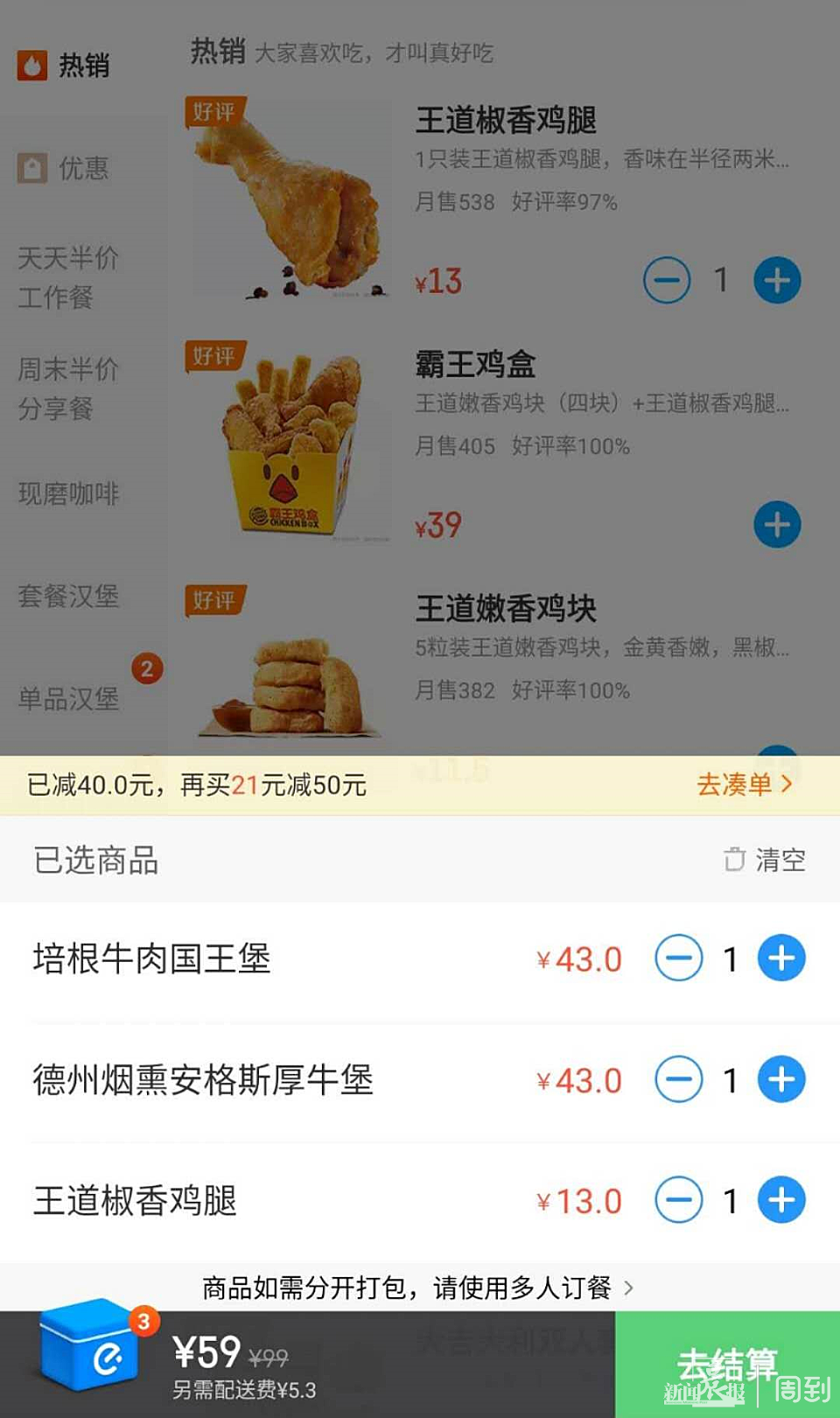View the 王道嫩香鸡块 product details
The width and height of the screenshot is (840, 1418).
click(505, 608)
